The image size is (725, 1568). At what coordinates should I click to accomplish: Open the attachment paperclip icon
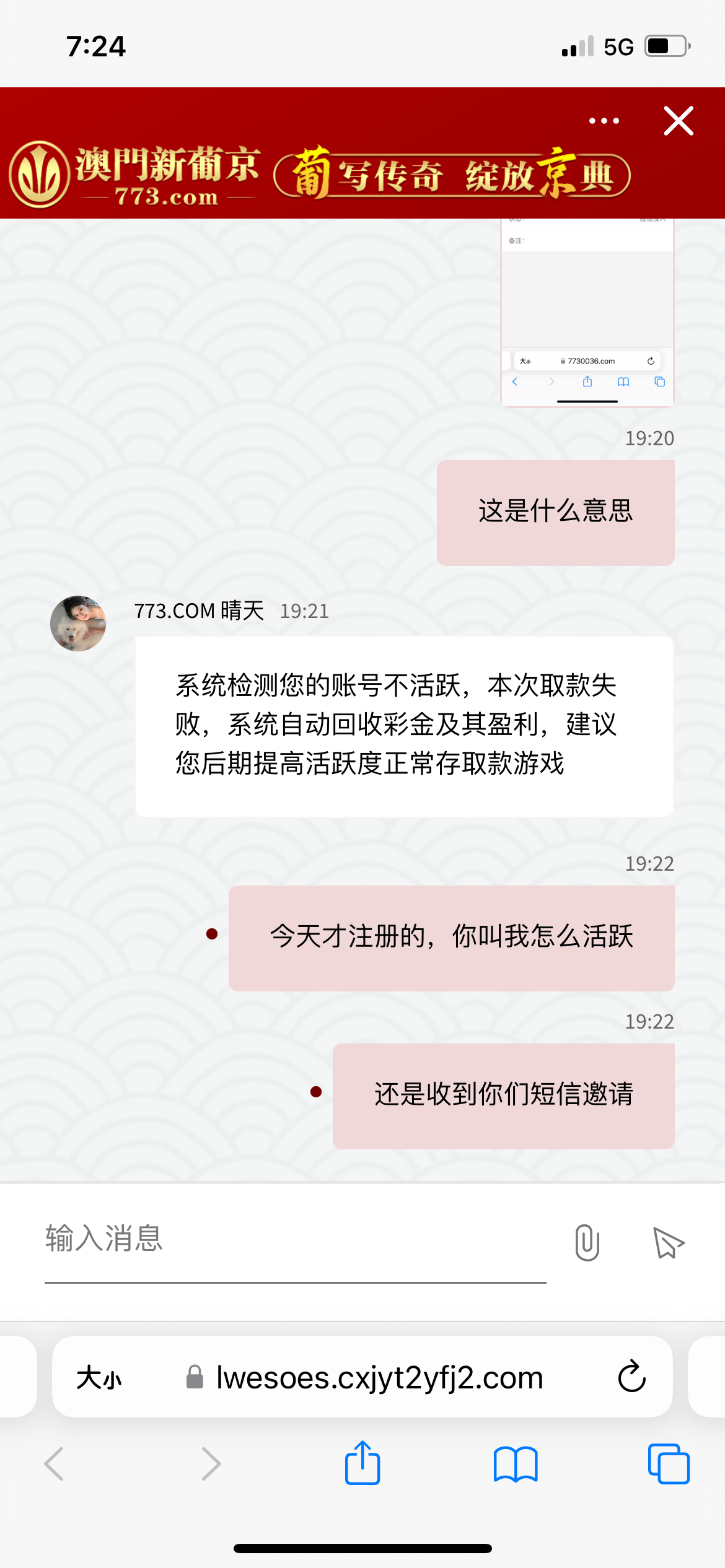pyautogui.click(x=586, y=1242)
